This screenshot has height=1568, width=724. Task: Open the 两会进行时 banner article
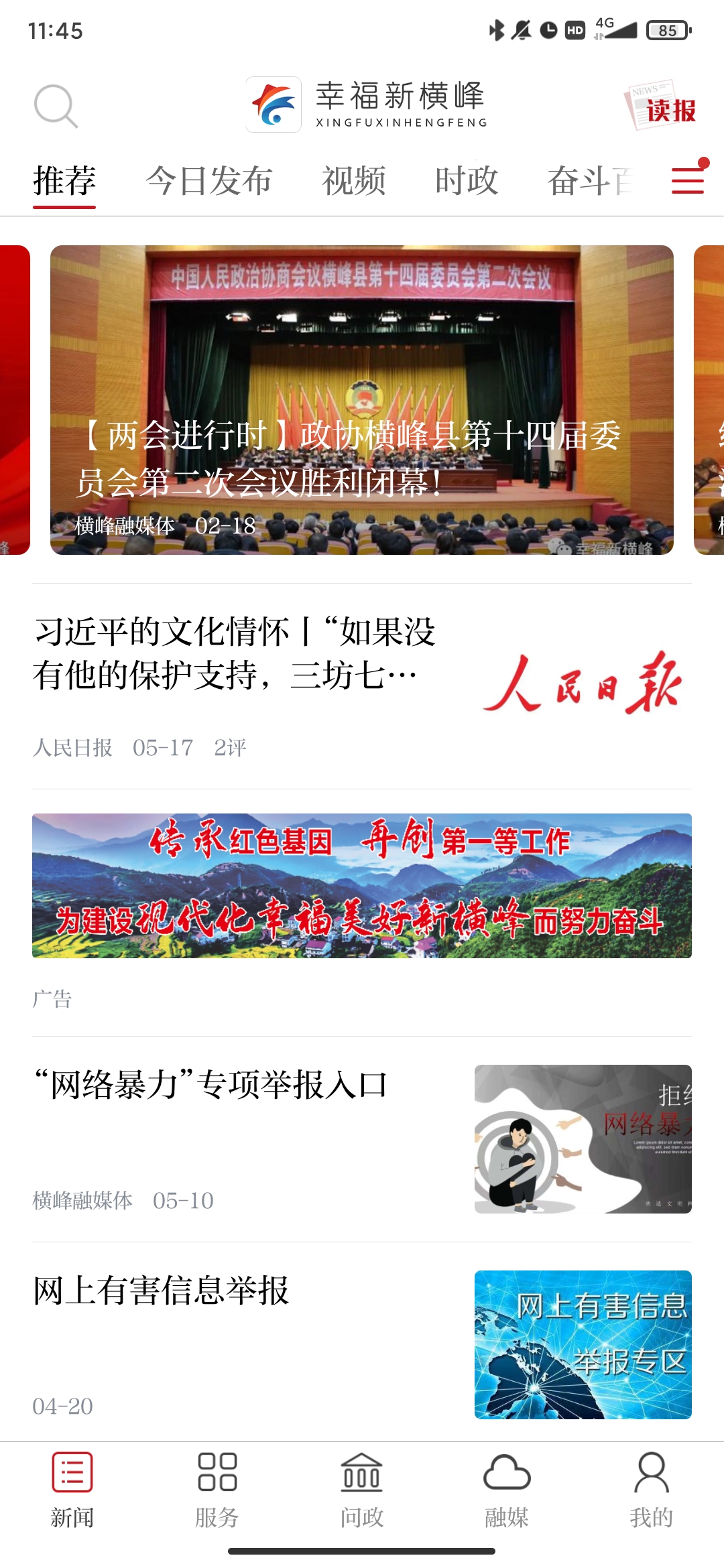[x=362, y=400]
